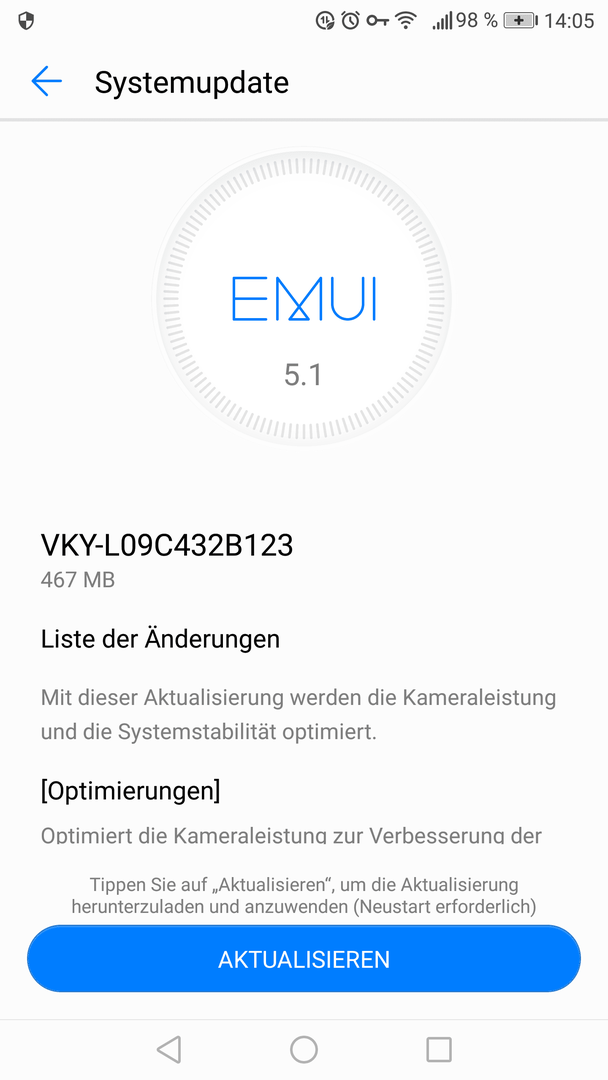Open the recent apps overview
The image size is (608, 1080).
(x=439, y=1050)
